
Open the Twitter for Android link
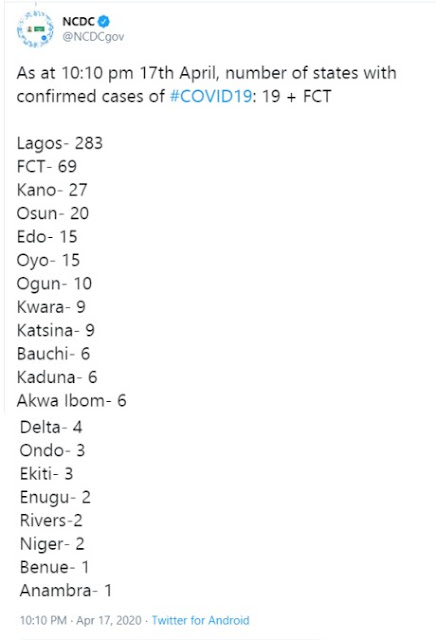click(x=200, y=620)
